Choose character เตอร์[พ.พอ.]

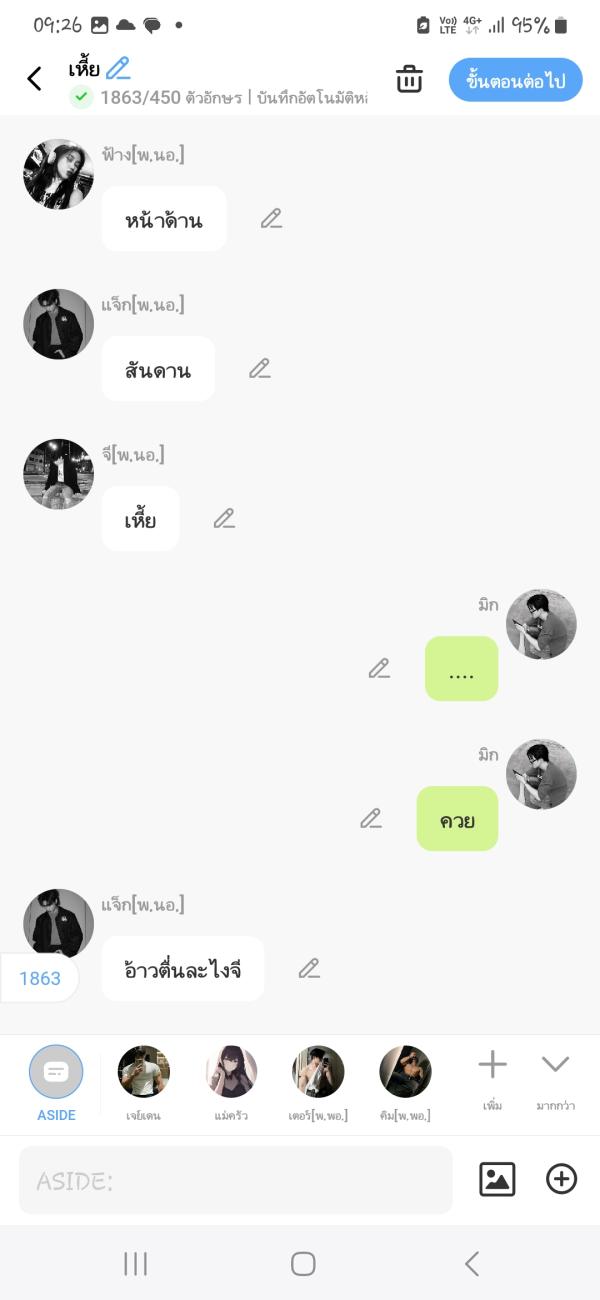318,1082
